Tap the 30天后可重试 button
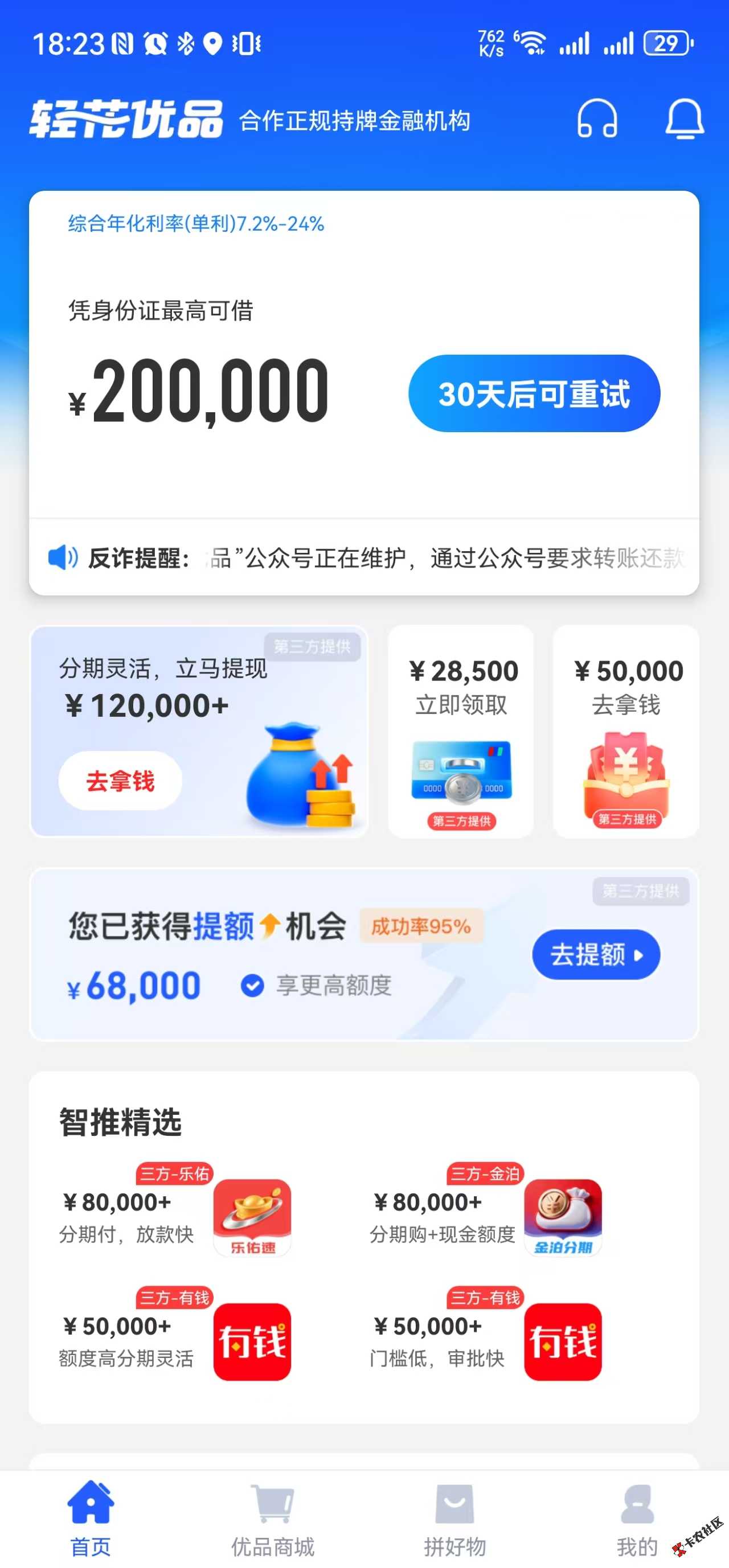Viewport: 729px width, 1568px height. [534, 393]
